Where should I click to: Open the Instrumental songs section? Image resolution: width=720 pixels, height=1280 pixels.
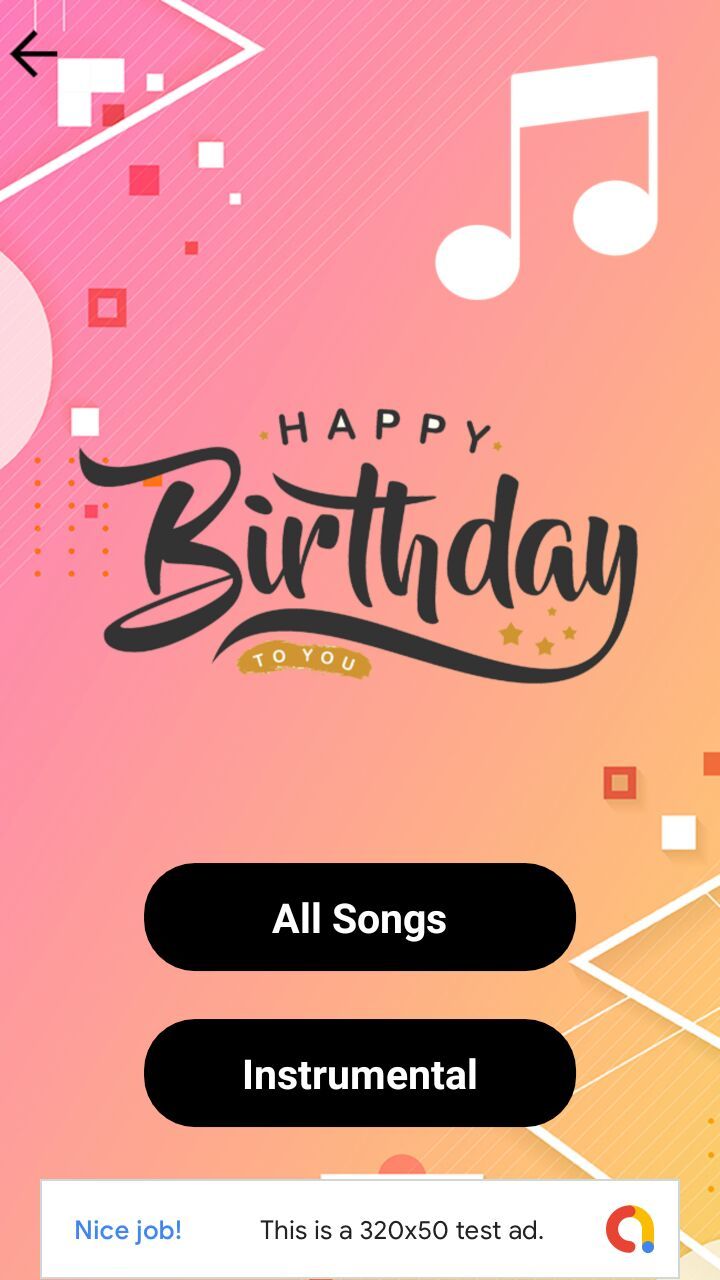point(360,1073)
